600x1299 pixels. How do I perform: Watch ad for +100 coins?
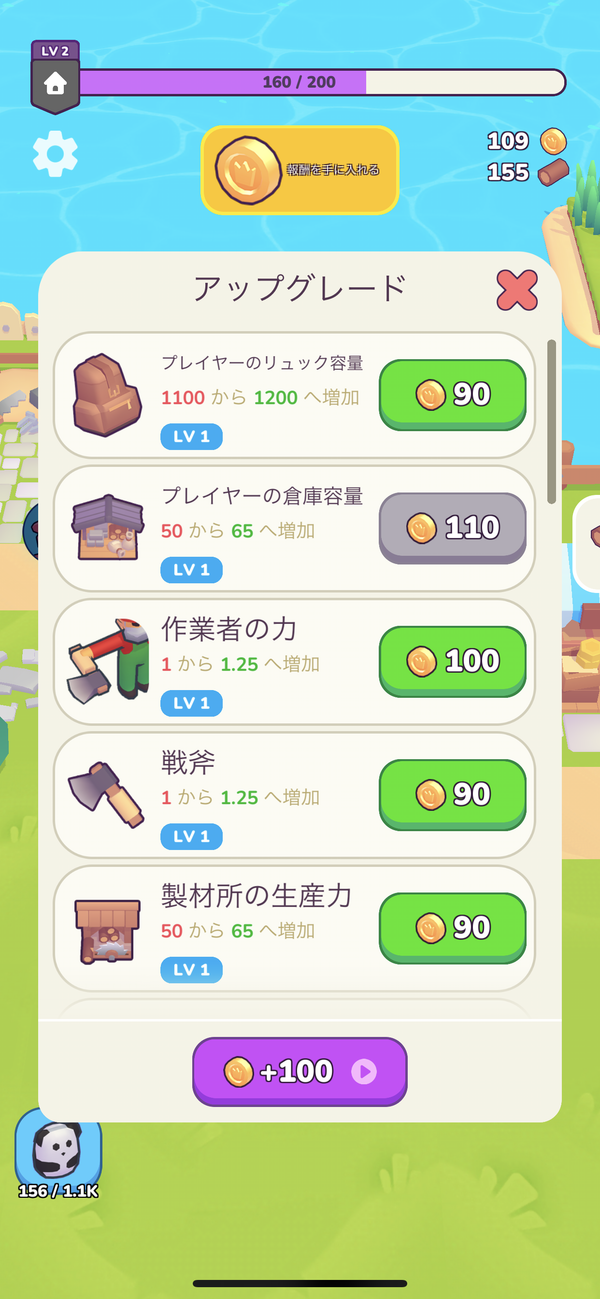300,1072
